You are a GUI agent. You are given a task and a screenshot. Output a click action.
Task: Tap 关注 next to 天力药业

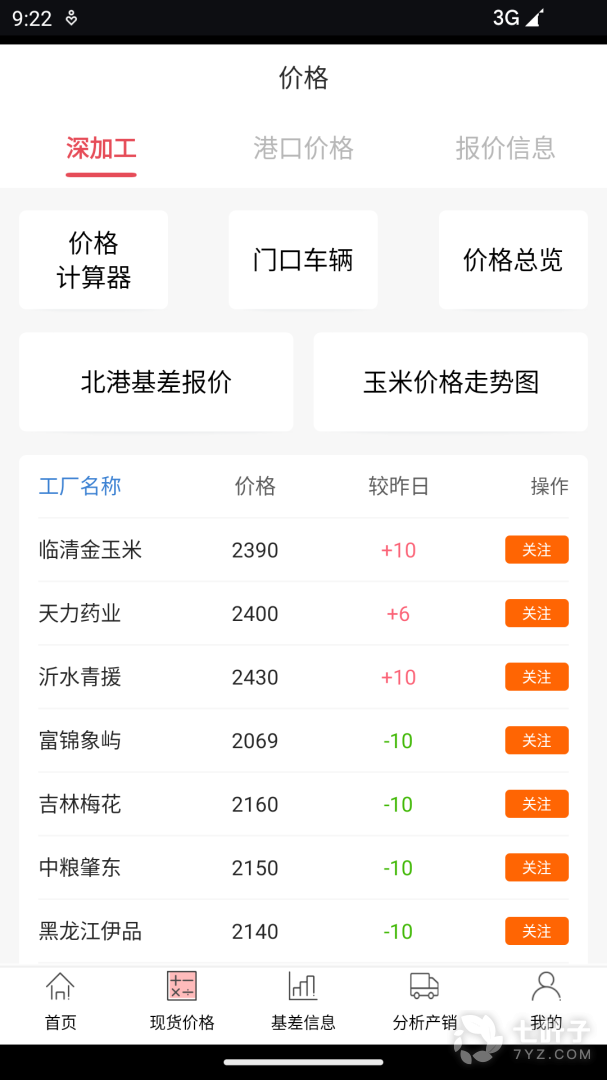point(536,613)
